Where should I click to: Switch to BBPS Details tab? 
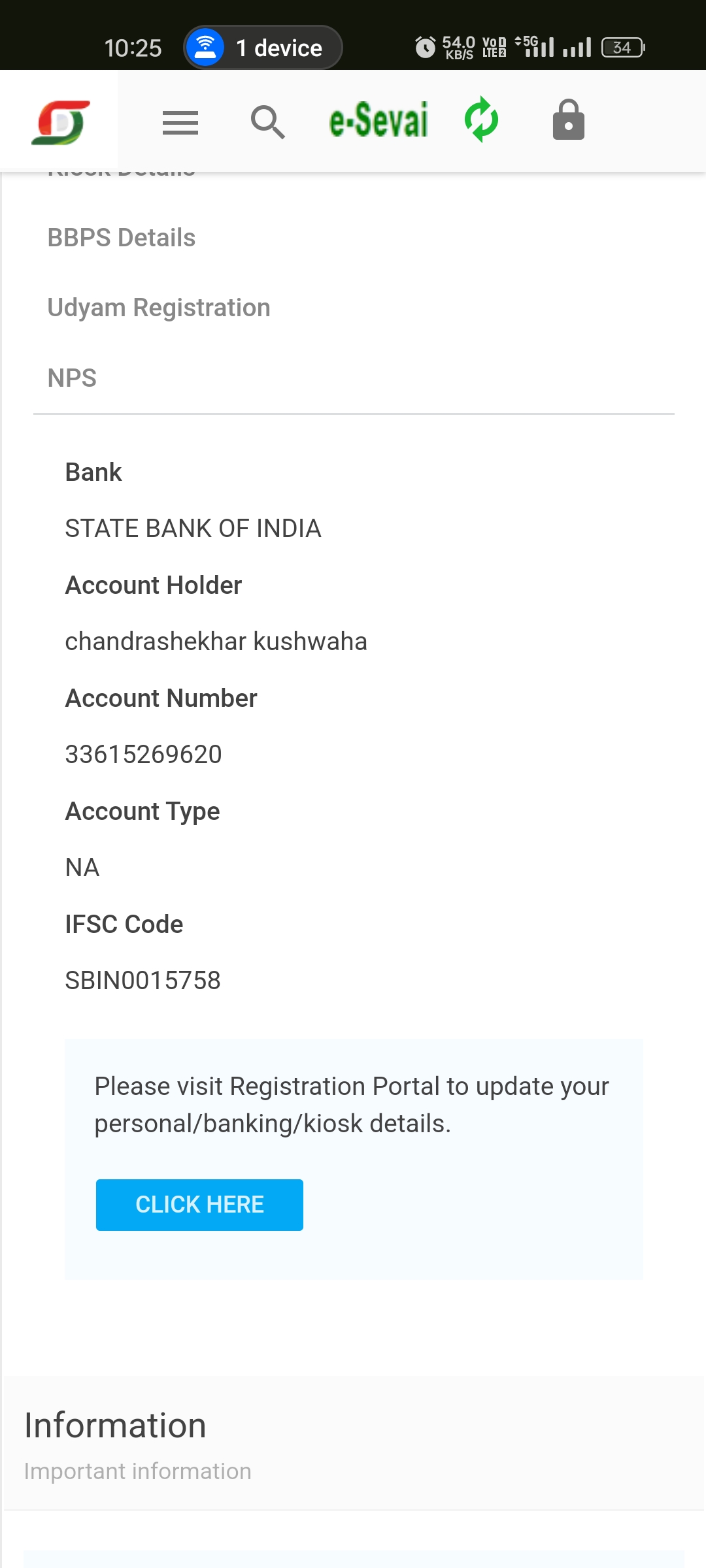[122, 238]
